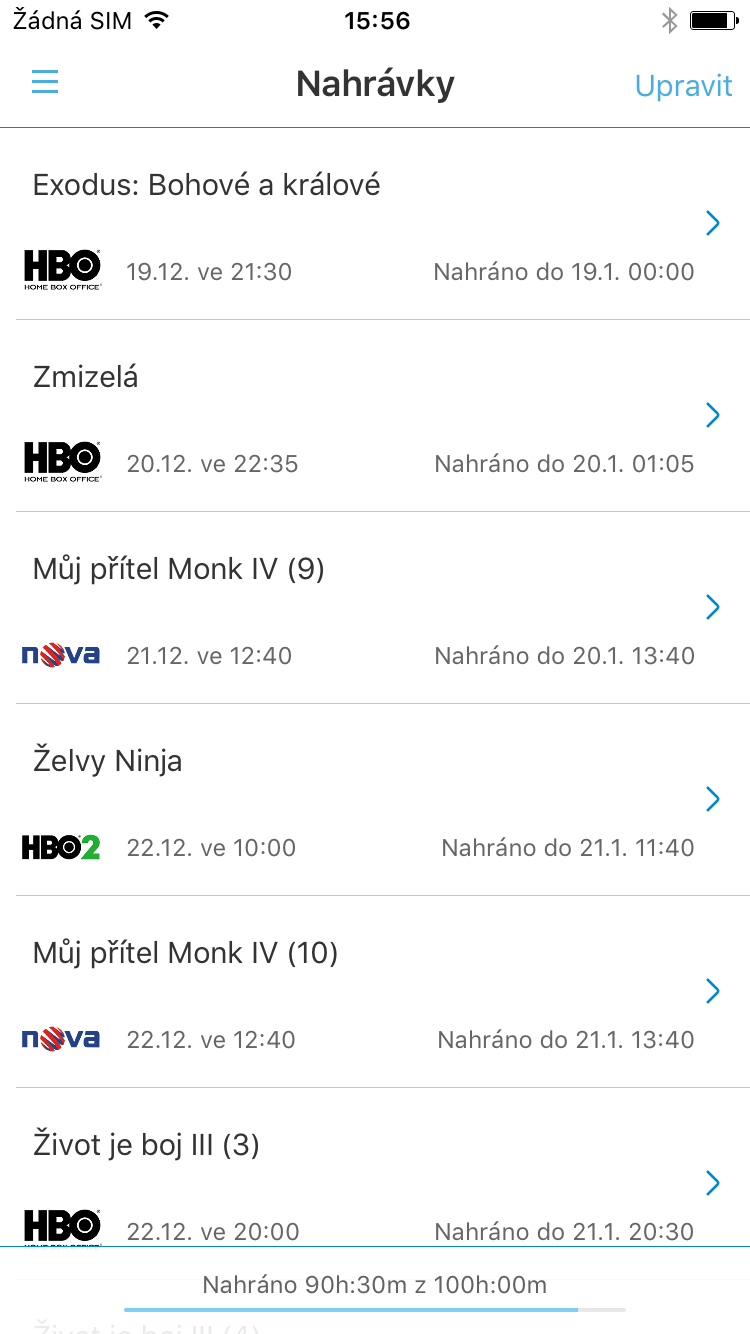Tap Upravit to edit recordings
750x1334 pixels.
[684, 85]
